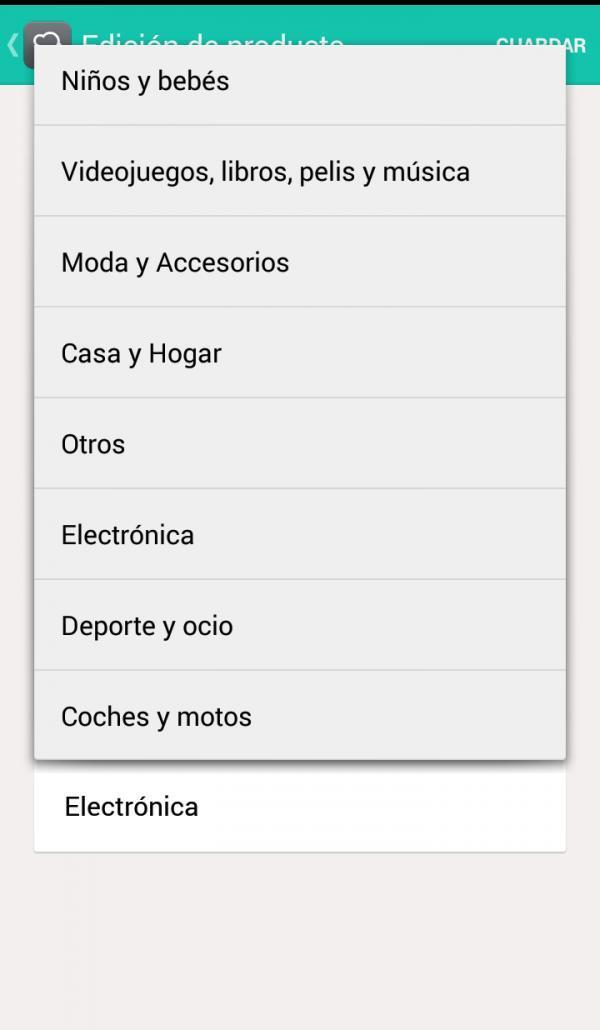Select Casa y Hogar from the list

[299, 354]
